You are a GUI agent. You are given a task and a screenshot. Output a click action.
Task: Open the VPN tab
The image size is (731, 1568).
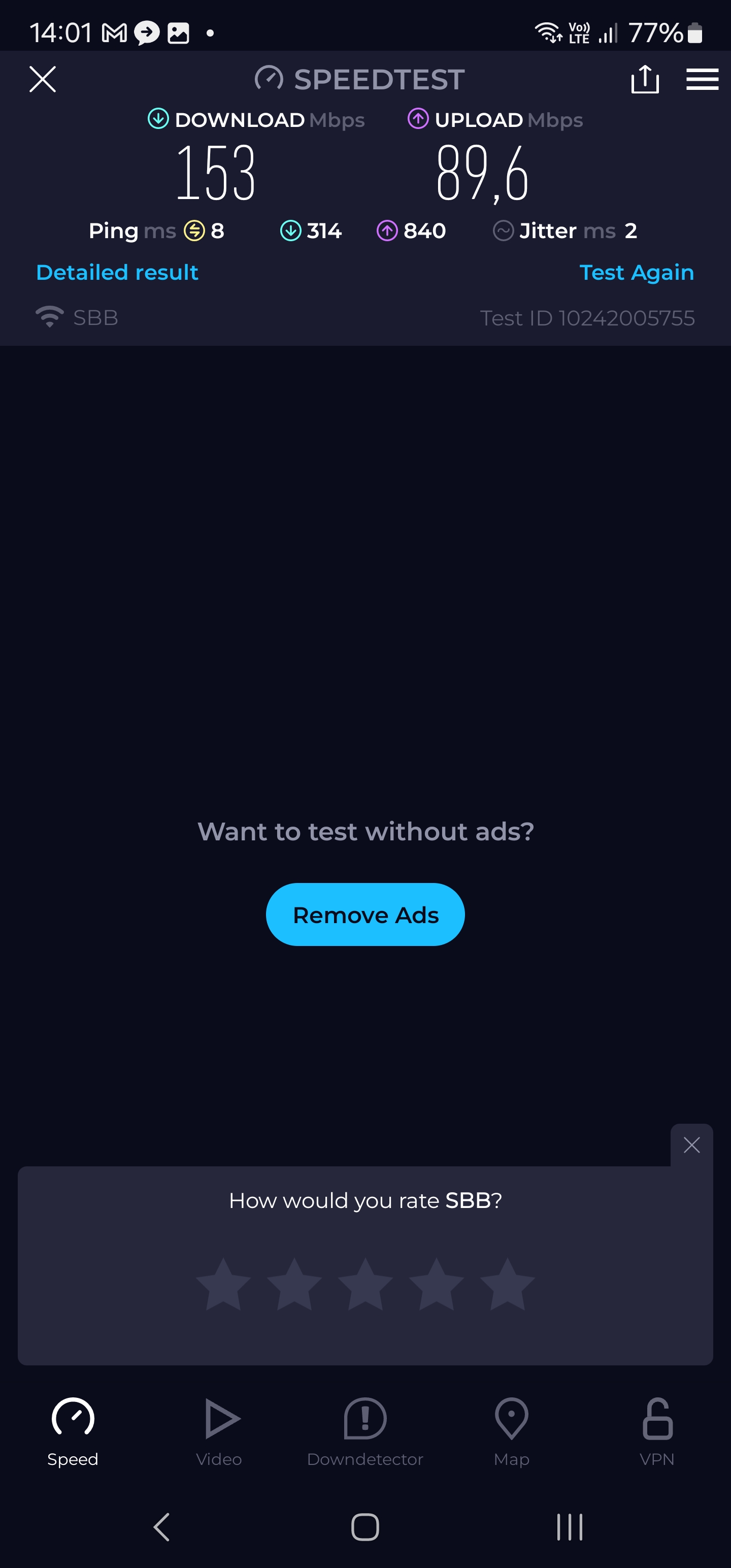point(657,1431)
